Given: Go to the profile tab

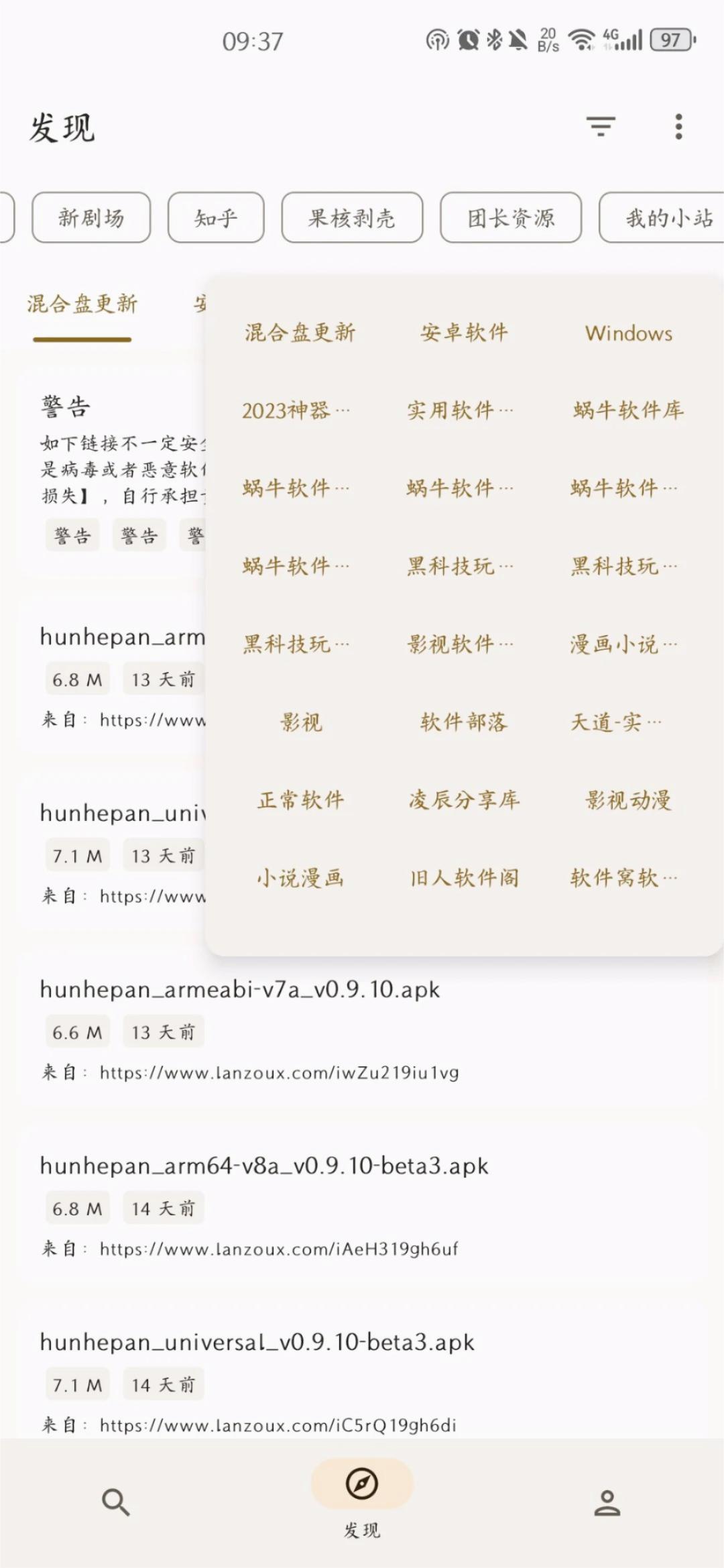Looking at the screenshot, I should (x=607, y=1502).
